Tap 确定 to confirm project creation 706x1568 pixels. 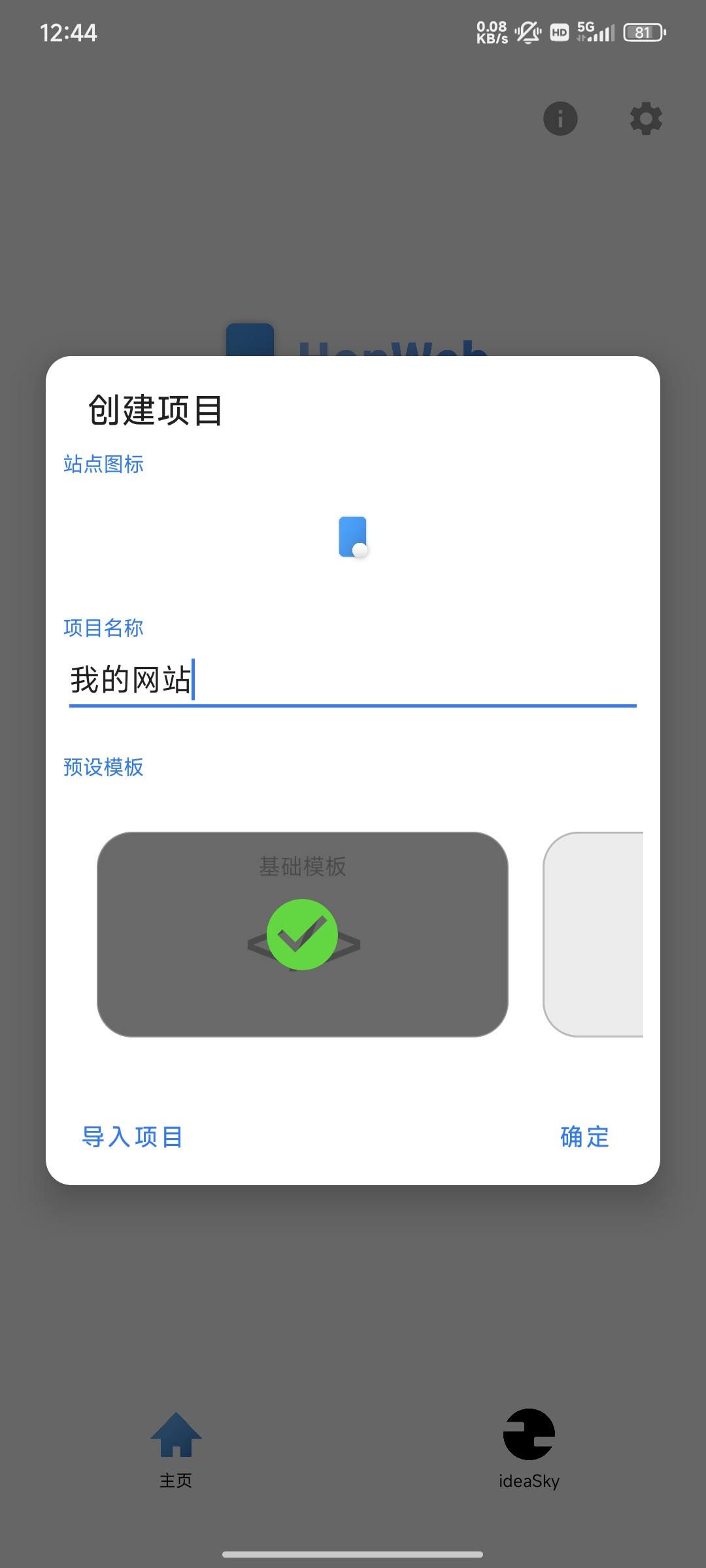(x=584, y=1137)
